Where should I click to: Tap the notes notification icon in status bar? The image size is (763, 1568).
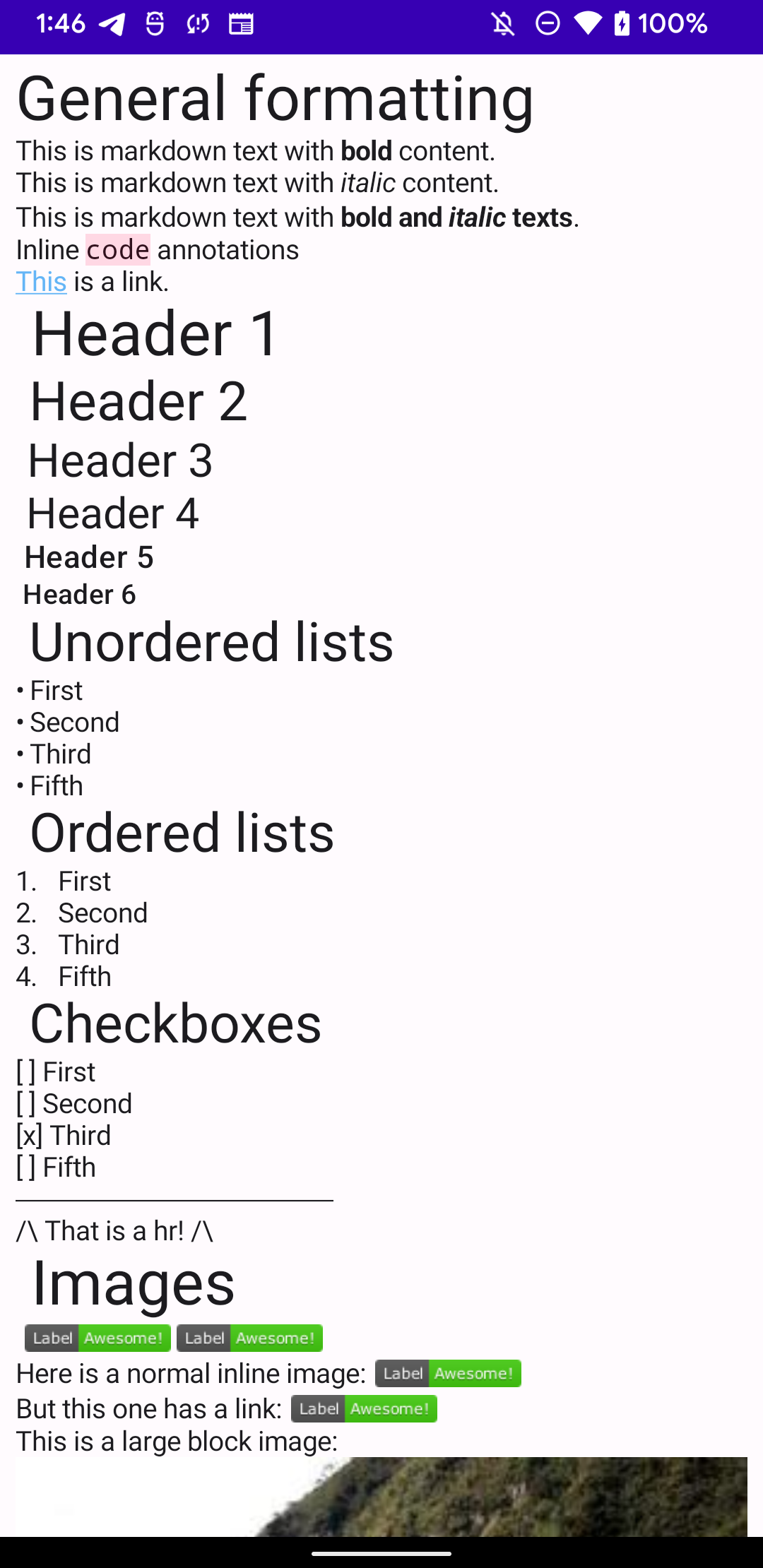pyautogui.click(x=240, y=24)
